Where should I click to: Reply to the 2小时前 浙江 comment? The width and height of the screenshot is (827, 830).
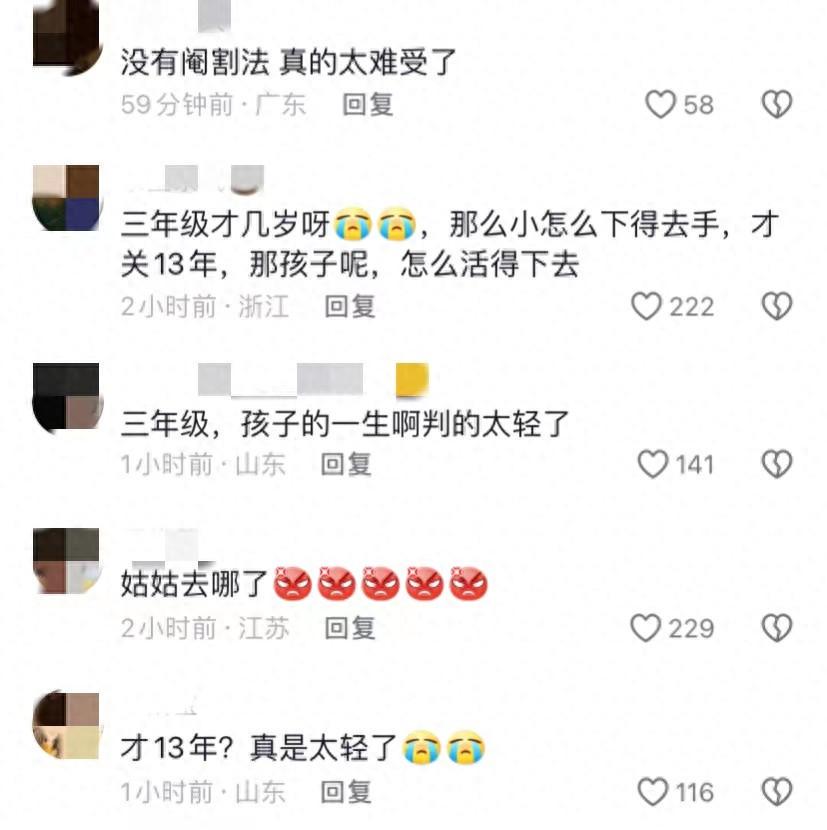pos(350,306)
